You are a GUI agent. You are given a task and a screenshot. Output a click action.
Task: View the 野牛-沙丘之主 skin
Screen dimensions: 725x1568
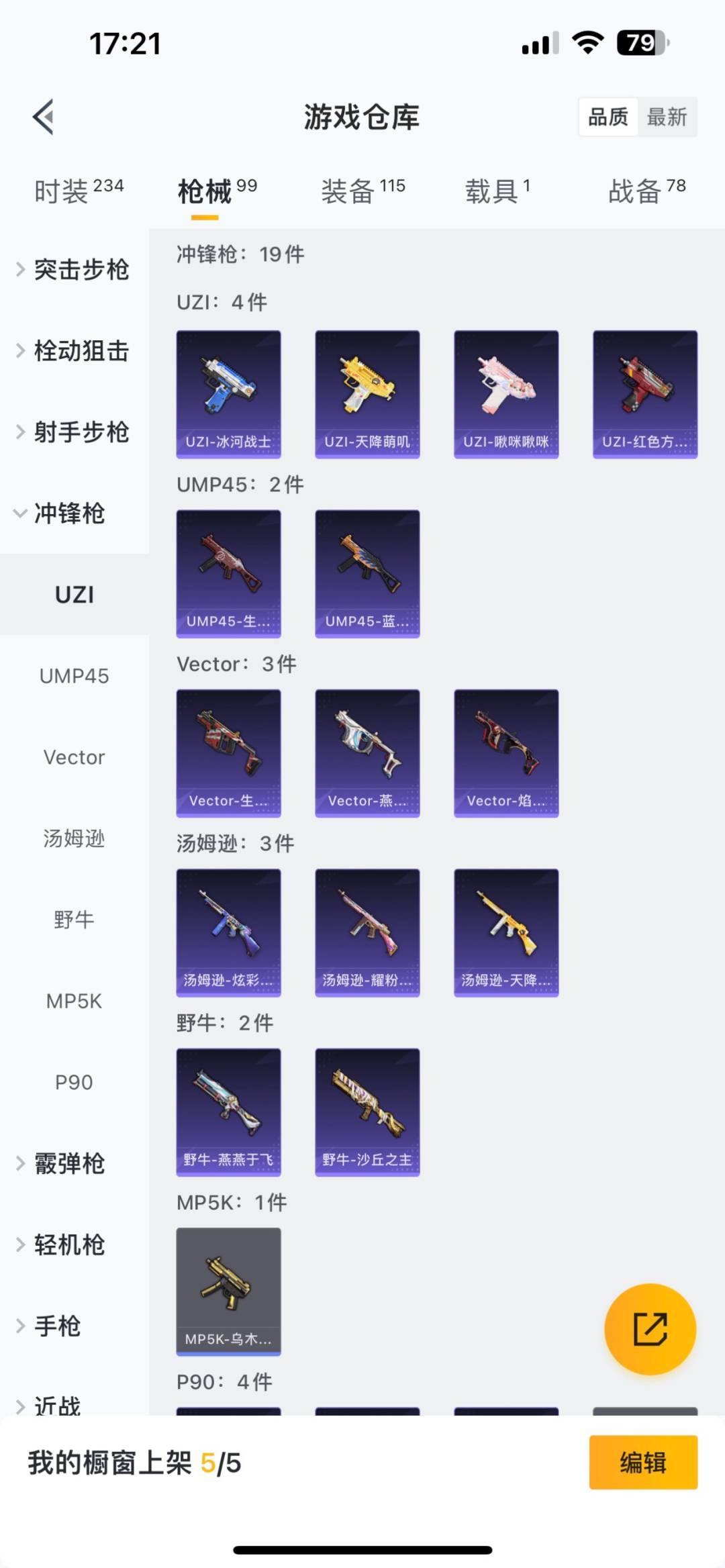point(367,1112)
